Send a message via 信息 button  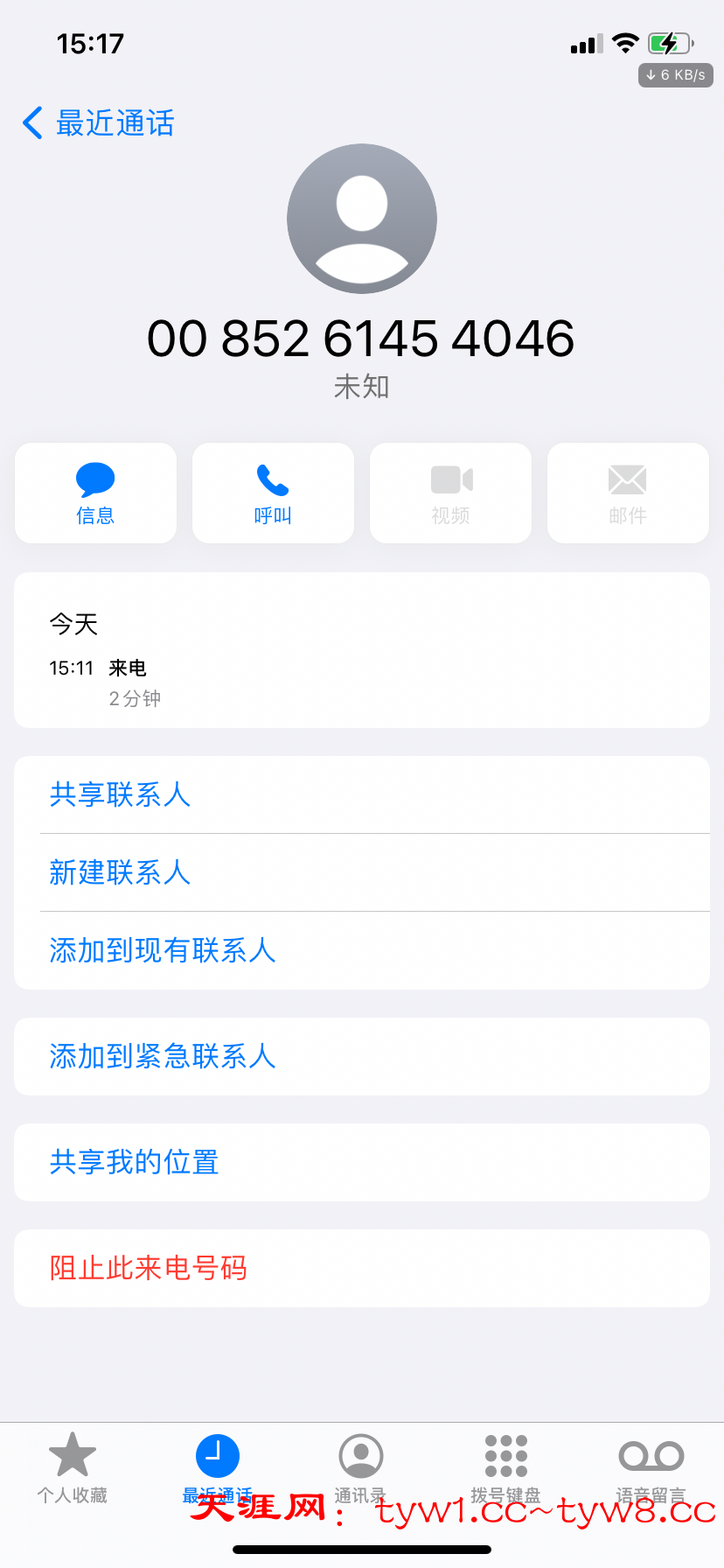coord(95,493)
